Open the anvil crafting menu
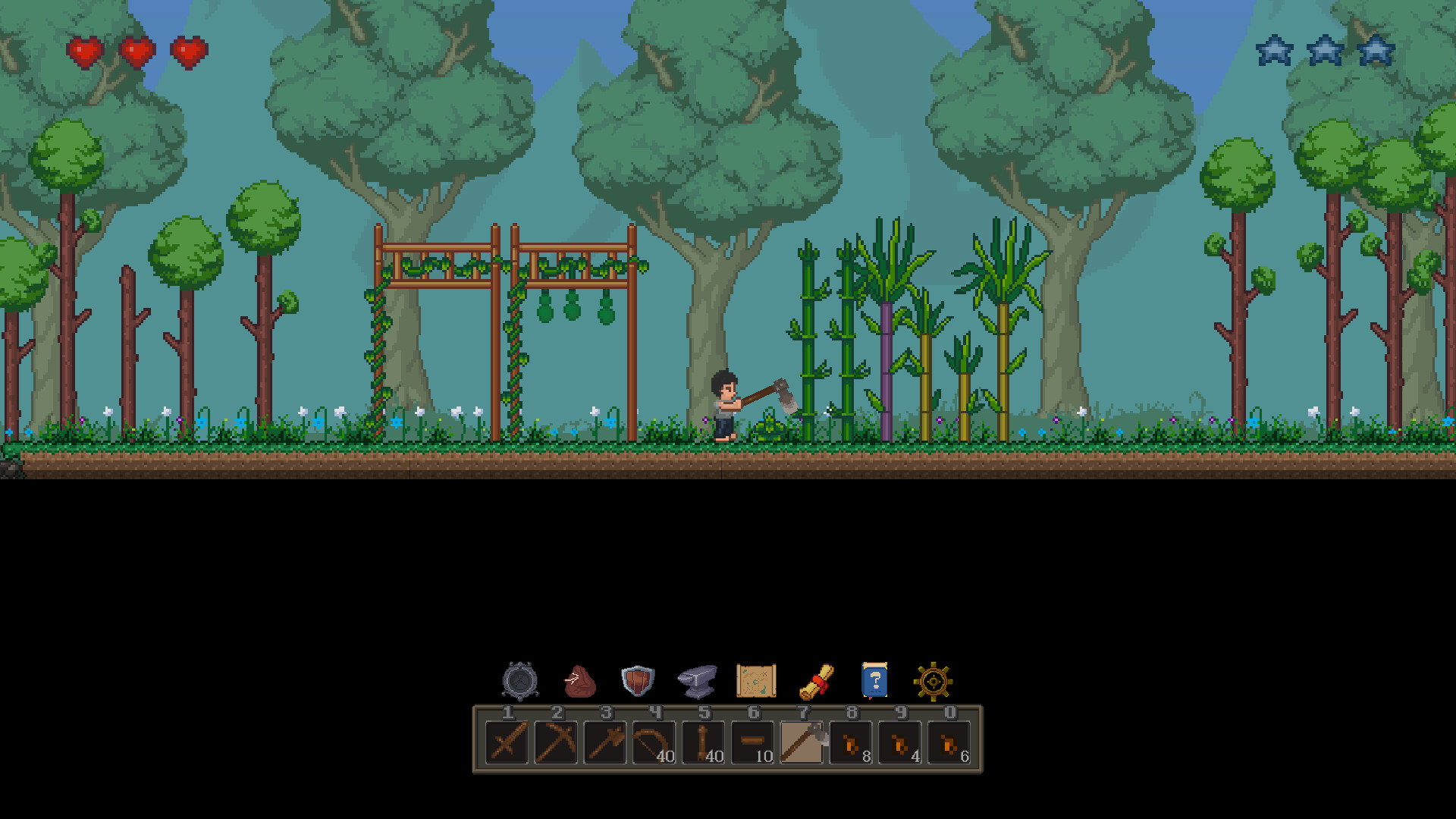1456x819 pixels. point(697,681)
